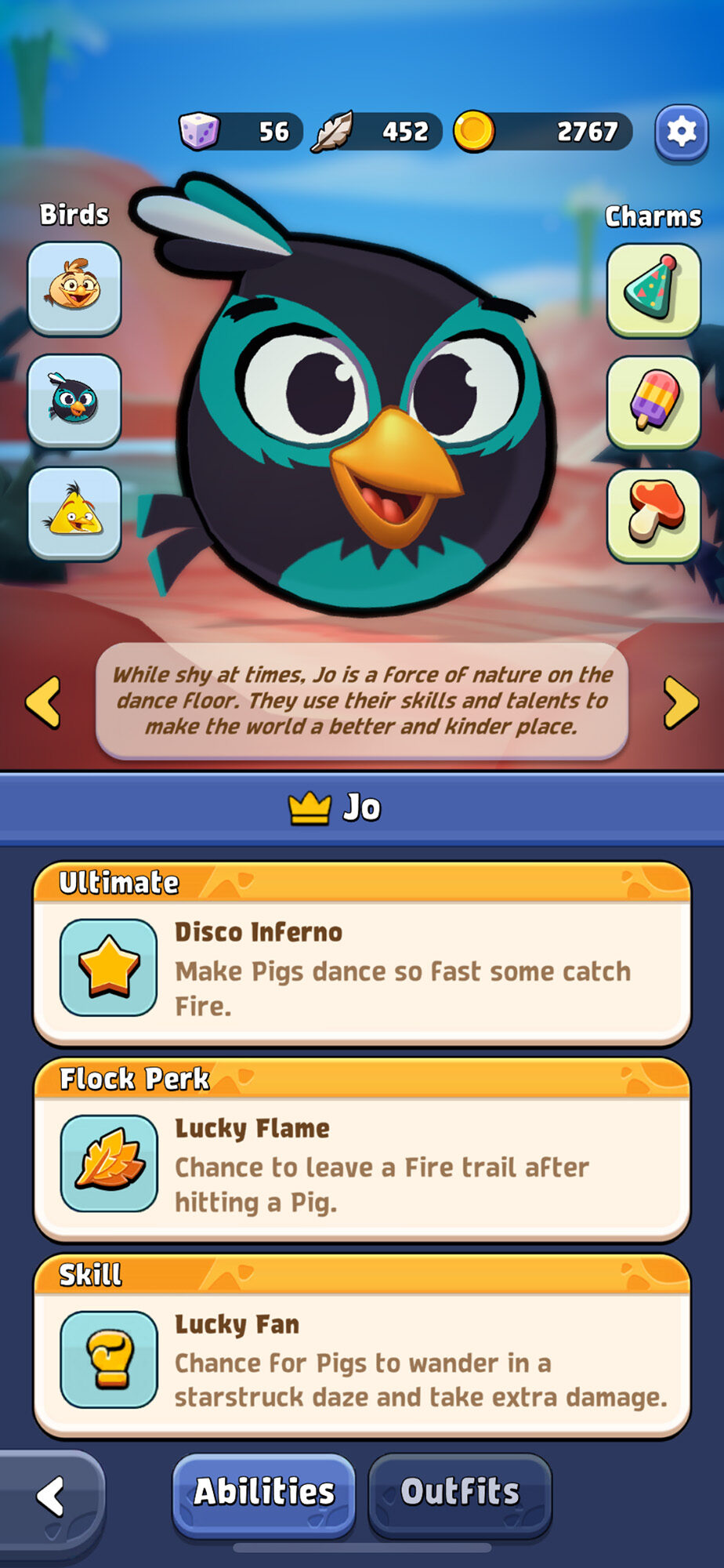This screenshot has height=1568, width=724.
Task: Switch to the Outfits tab
Action: [460, 1493]
